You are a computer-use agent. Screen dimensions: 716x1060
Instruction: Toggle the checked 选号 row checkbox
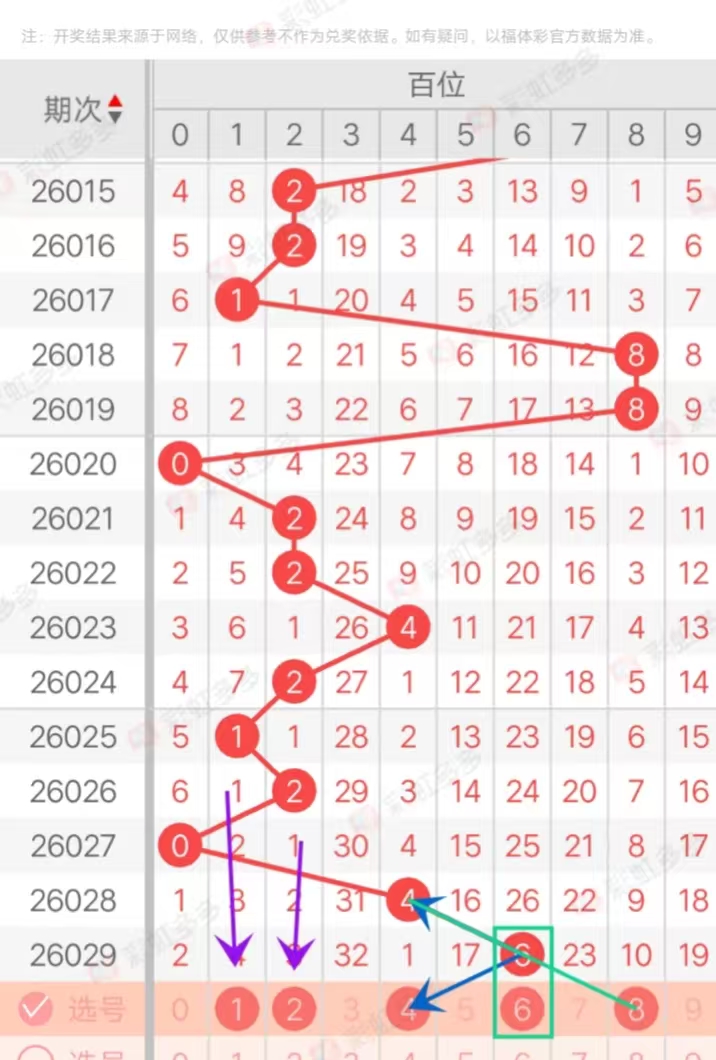point(36,1010)
